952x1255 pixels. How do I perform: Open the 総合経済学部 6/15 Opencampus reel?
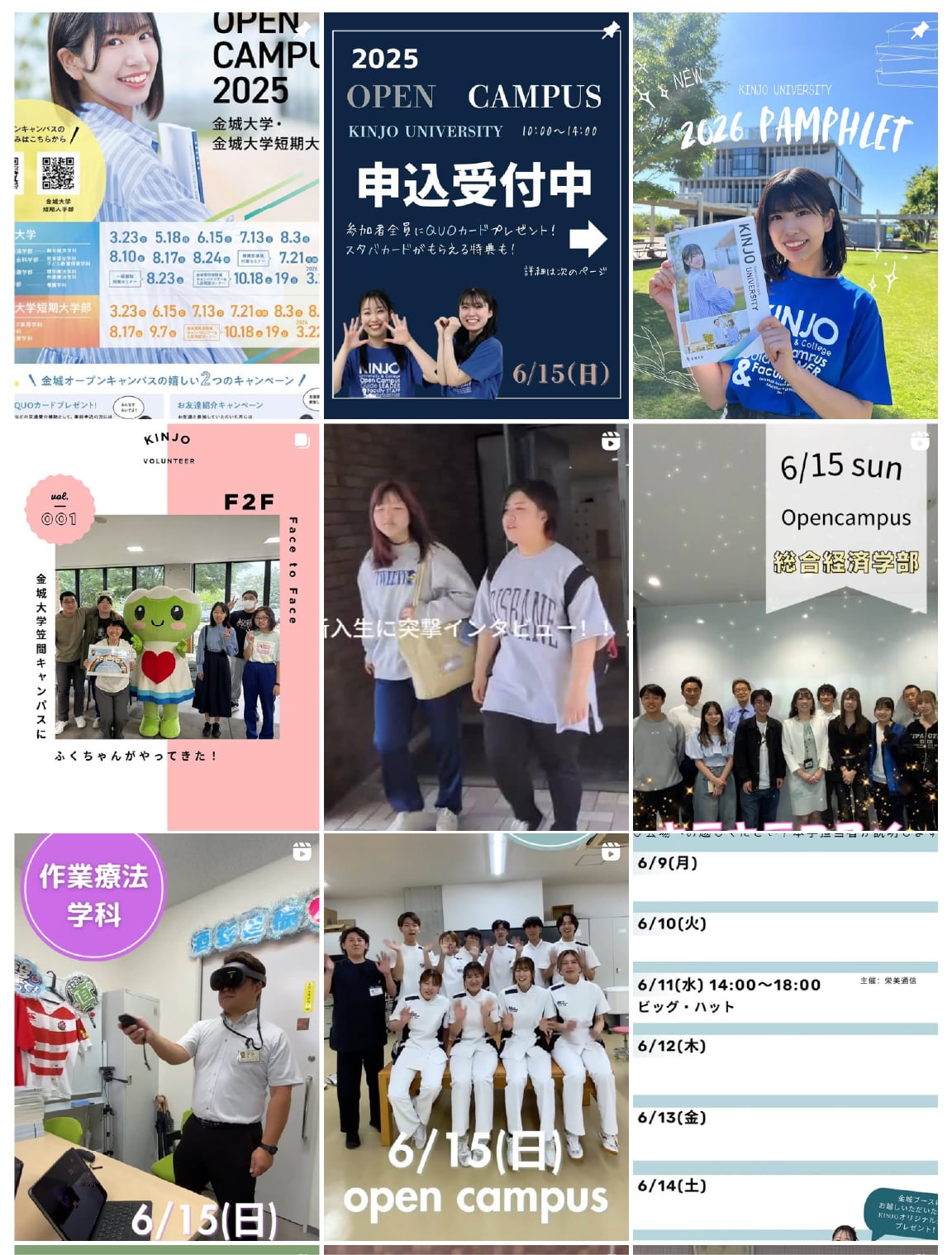point(785,627)
